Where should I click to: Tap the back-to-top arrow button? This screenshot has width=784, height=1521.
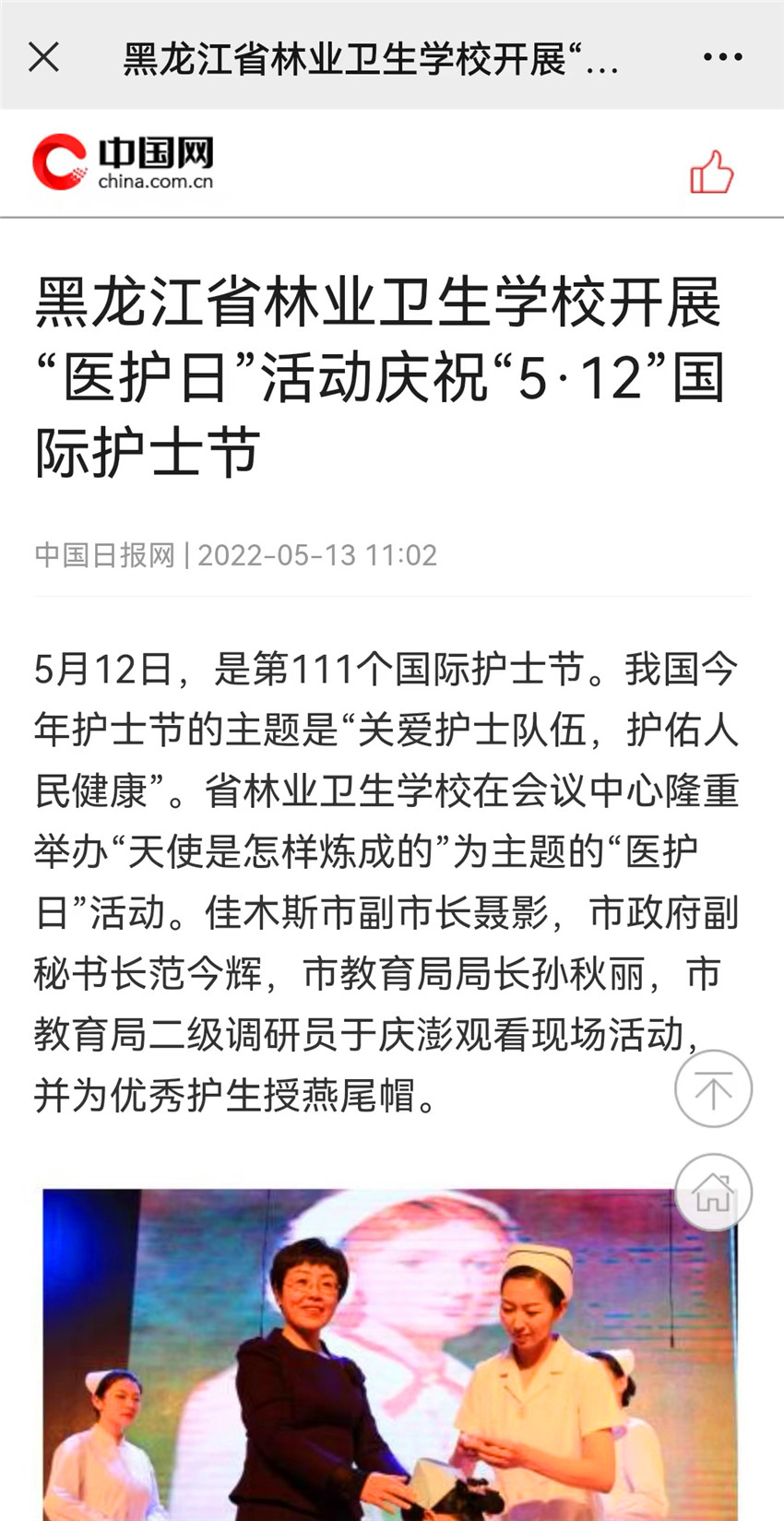pyautogui.click(x=713, y=1088)
